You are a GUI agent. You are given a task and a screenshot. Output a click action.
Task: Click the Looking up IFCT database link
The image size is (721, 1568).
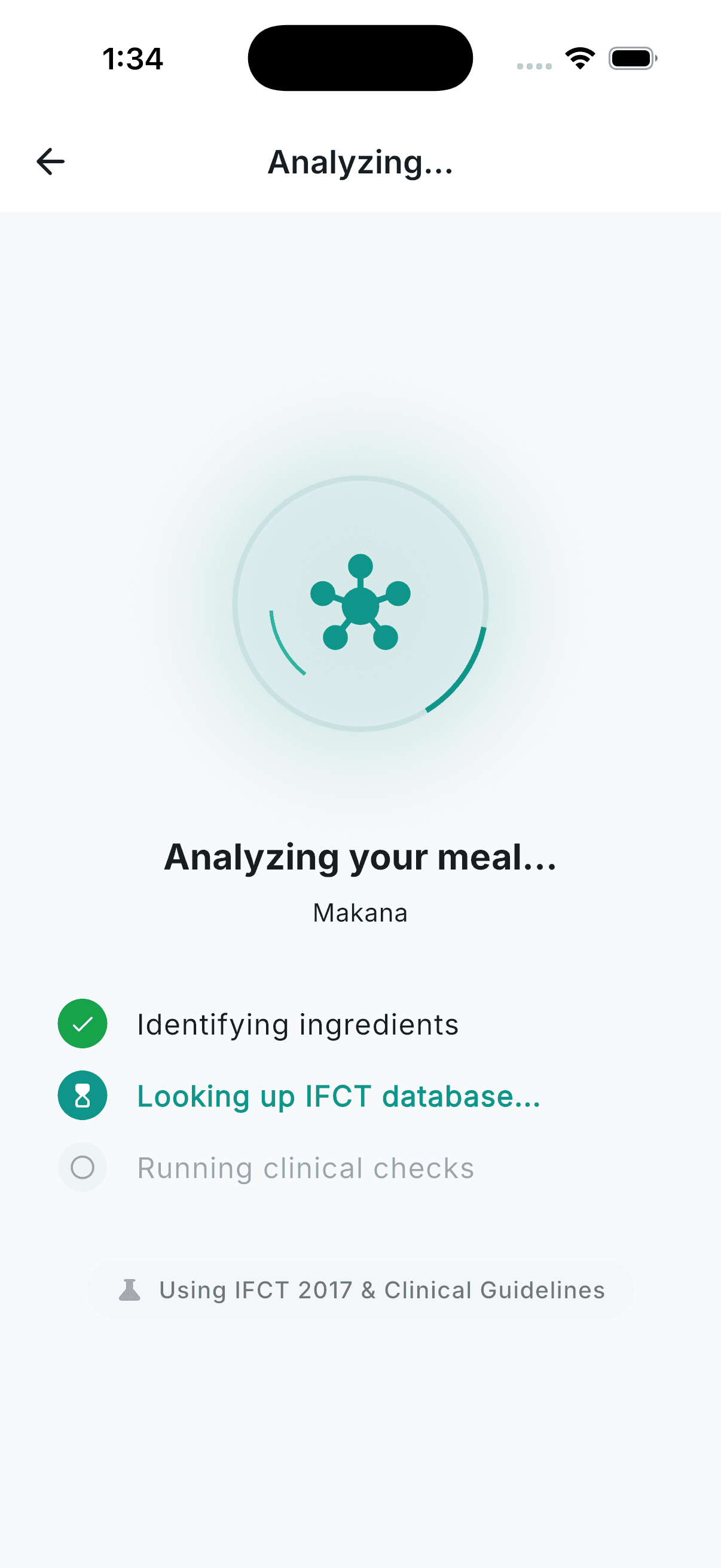tap(338, 1096)
